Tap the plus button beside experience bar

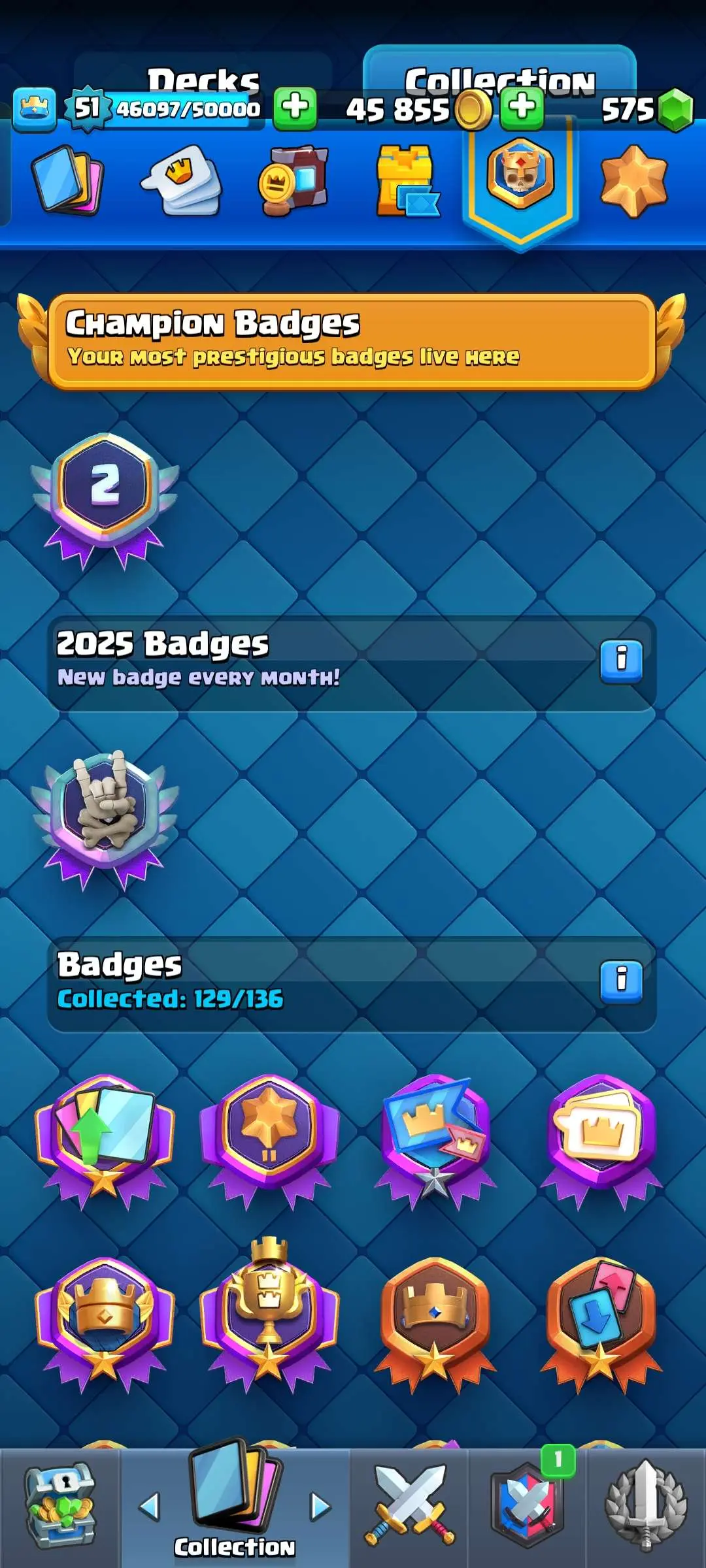[295, 106]
